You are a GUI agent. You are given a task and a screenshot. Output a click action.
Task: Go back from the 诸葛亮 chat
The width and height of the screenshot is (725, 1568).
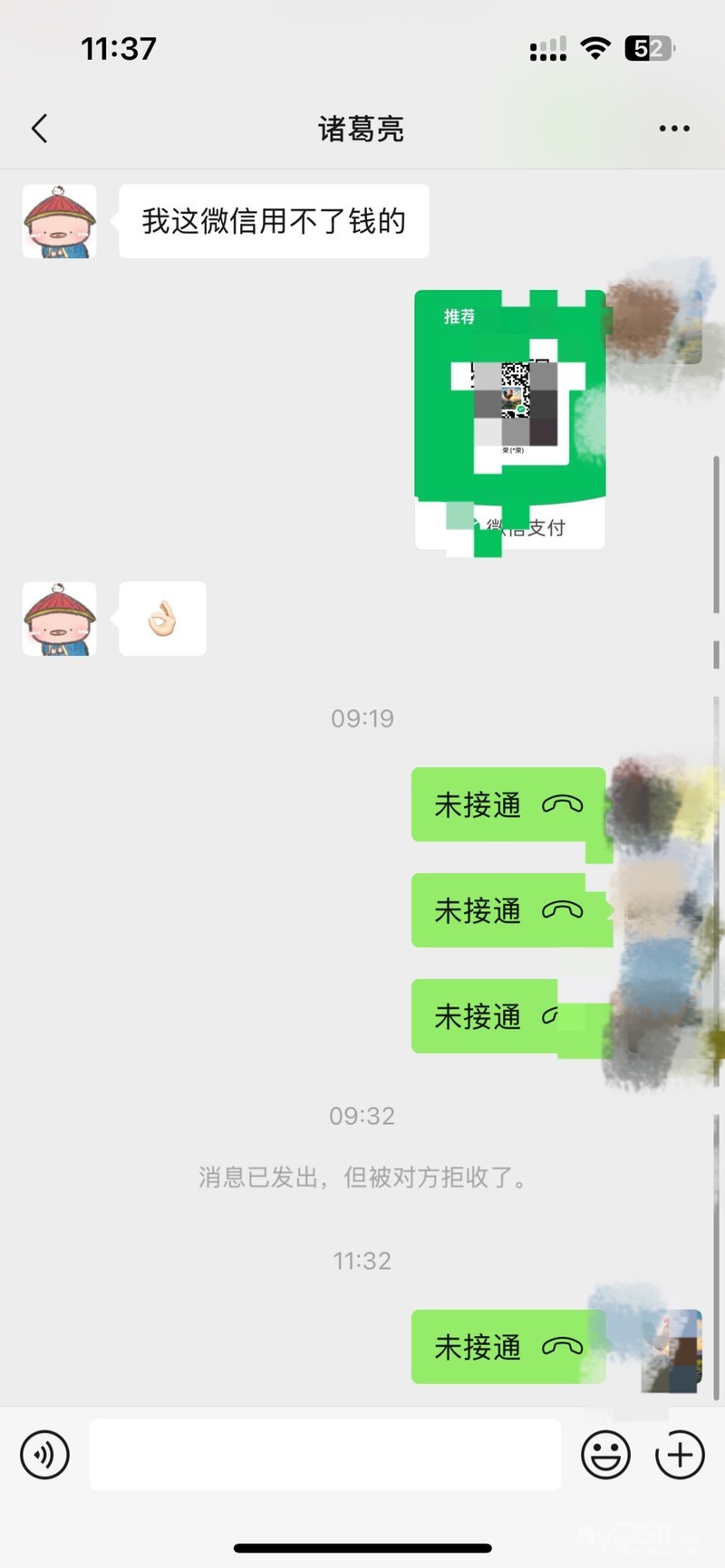tap(39, 129)
